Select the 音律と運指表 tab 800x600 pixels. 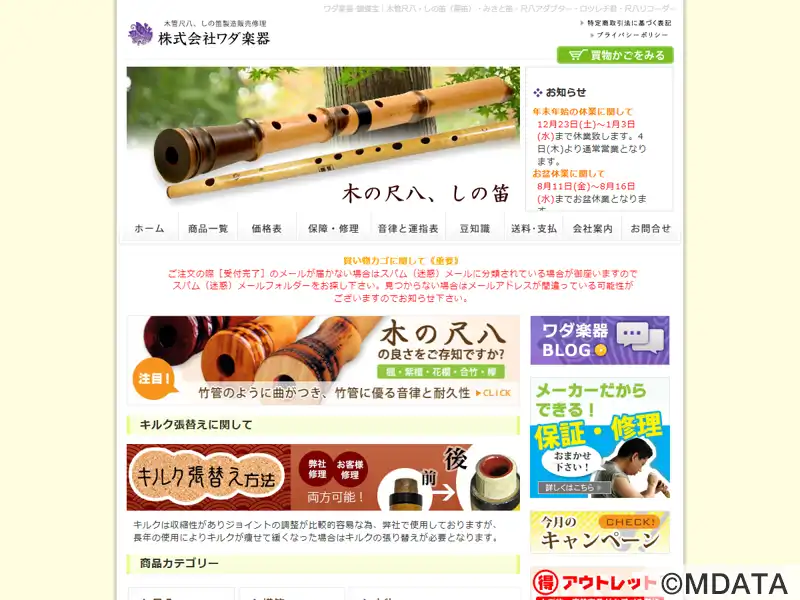coord(408,228)
